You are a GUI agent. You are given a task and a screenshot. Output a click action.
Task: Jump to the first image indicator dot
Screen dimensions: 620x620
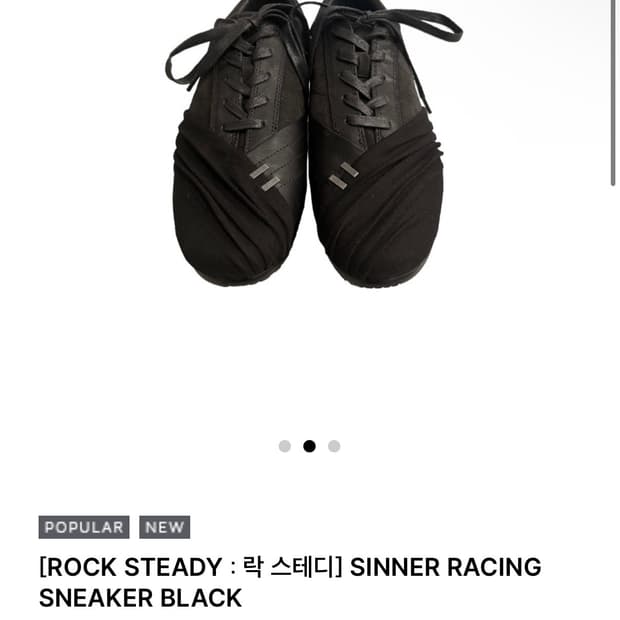(x=285, y=446)
